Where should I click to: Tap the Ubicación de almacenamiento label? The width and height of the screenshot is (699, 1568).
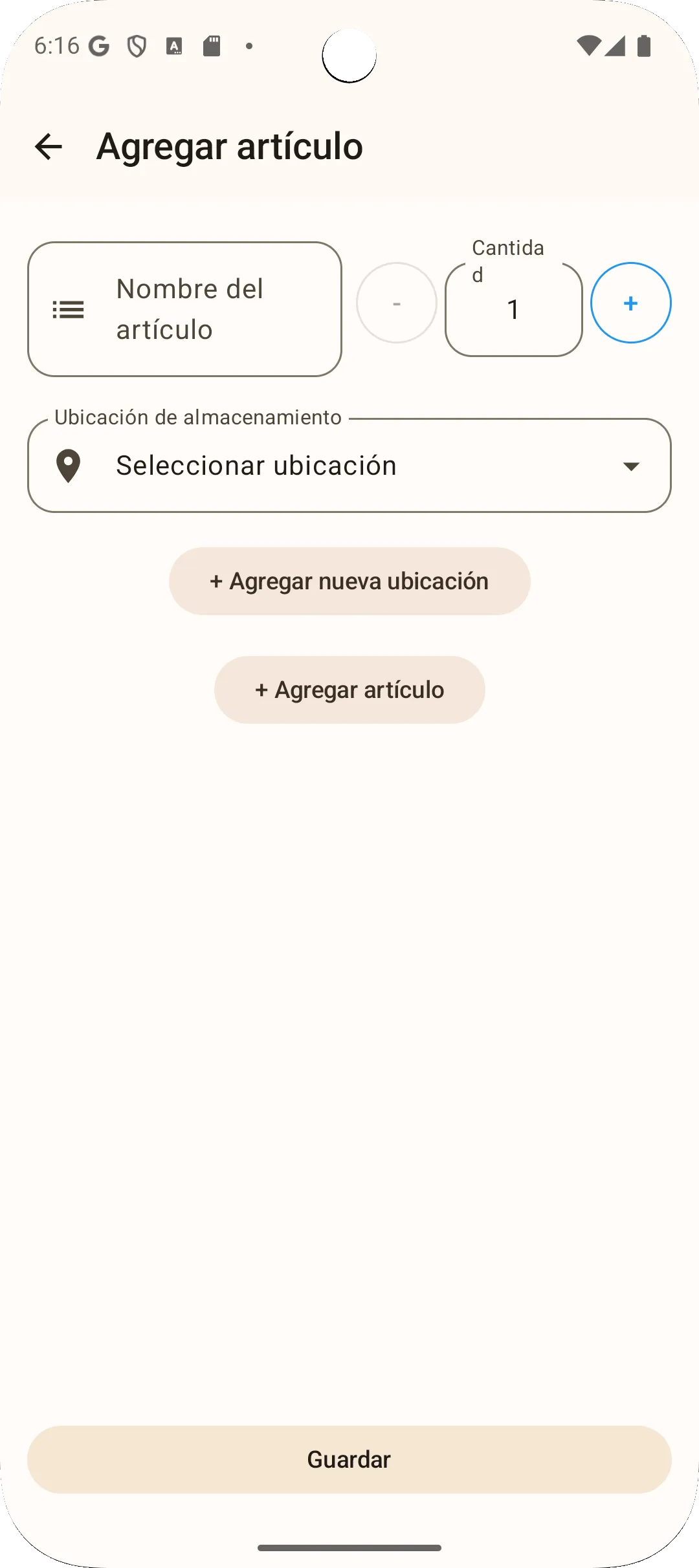point(198,417)
